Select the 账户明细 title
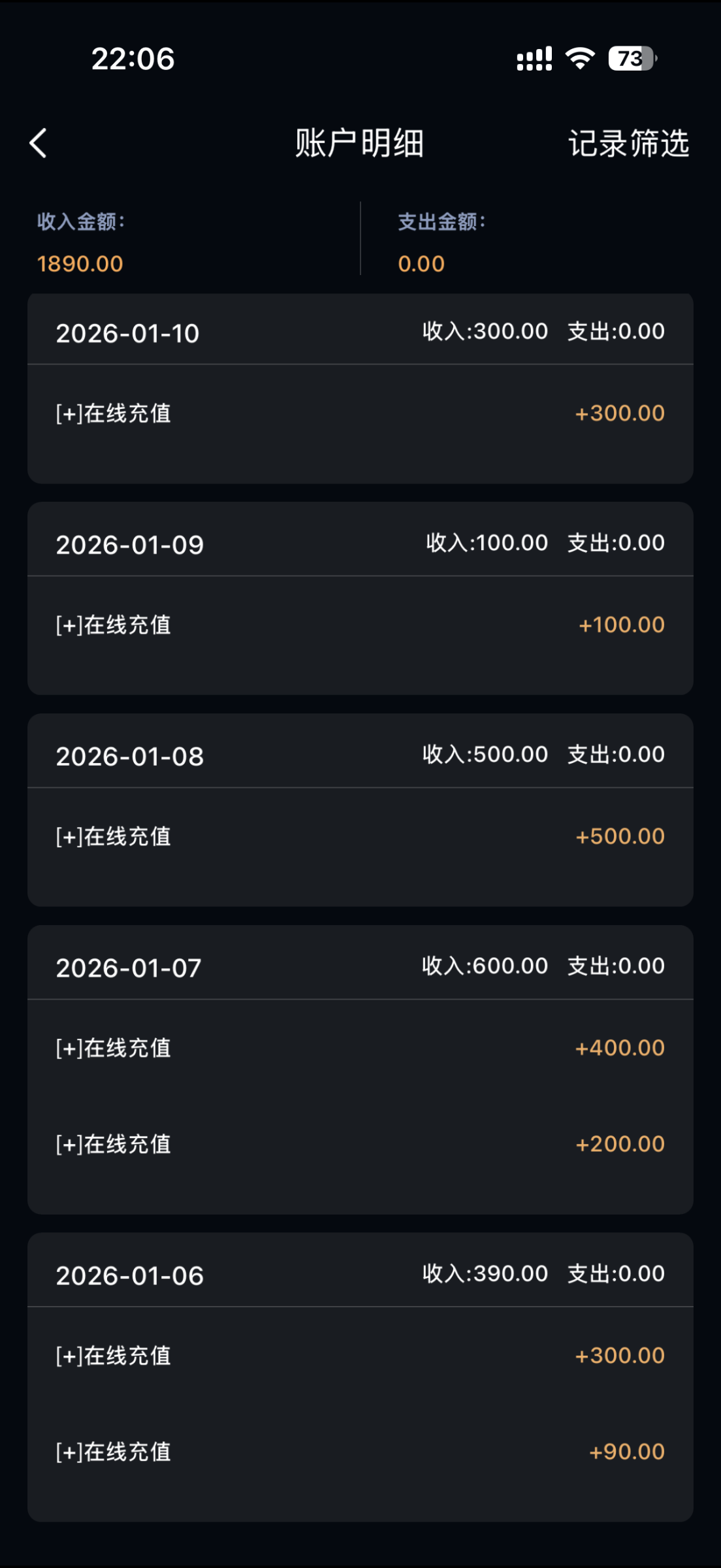The image size is (721, 1568). coord(360,144)
